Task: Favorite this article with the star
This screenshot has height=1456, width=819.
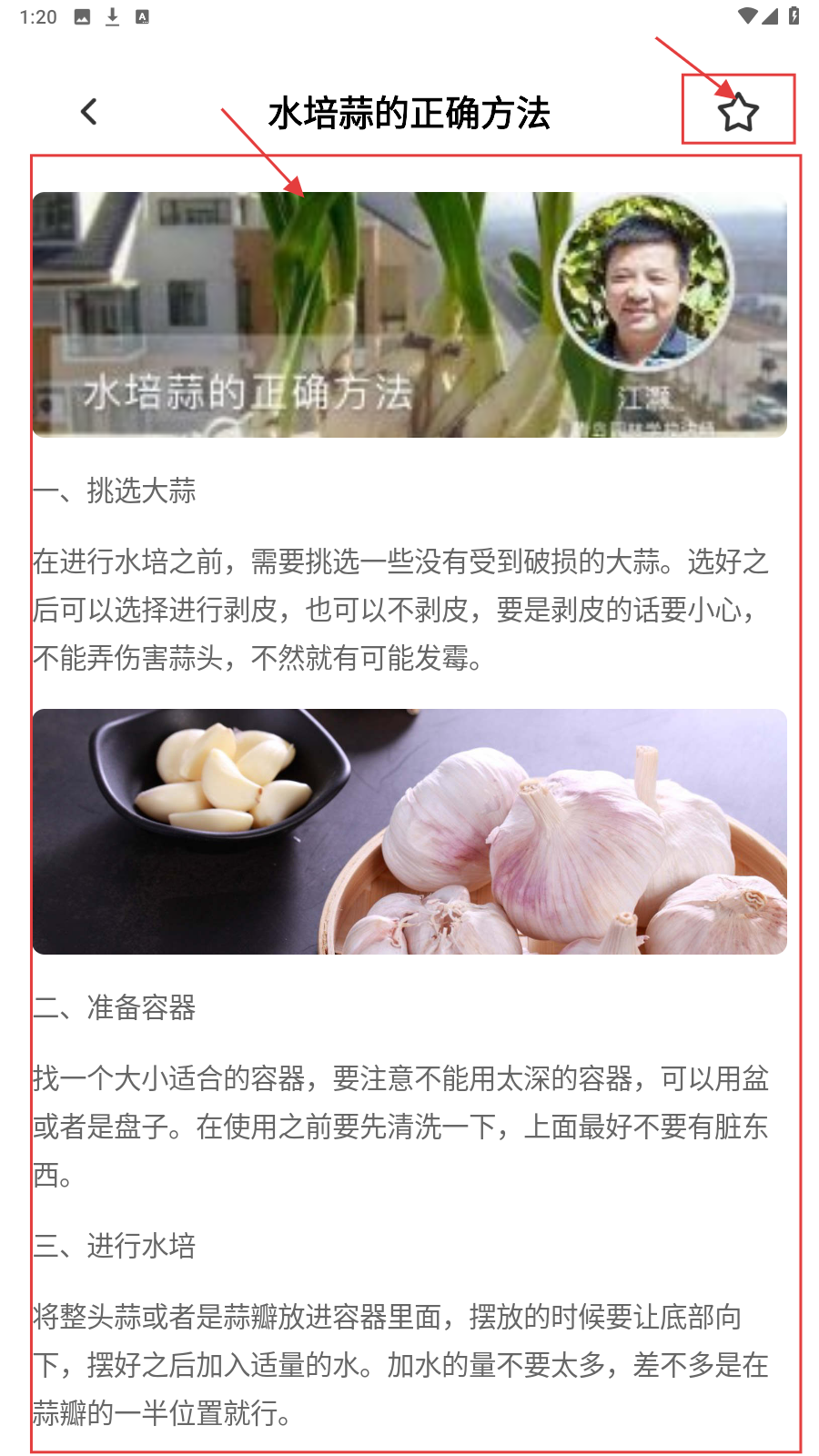Action: (x=738, y=112)
